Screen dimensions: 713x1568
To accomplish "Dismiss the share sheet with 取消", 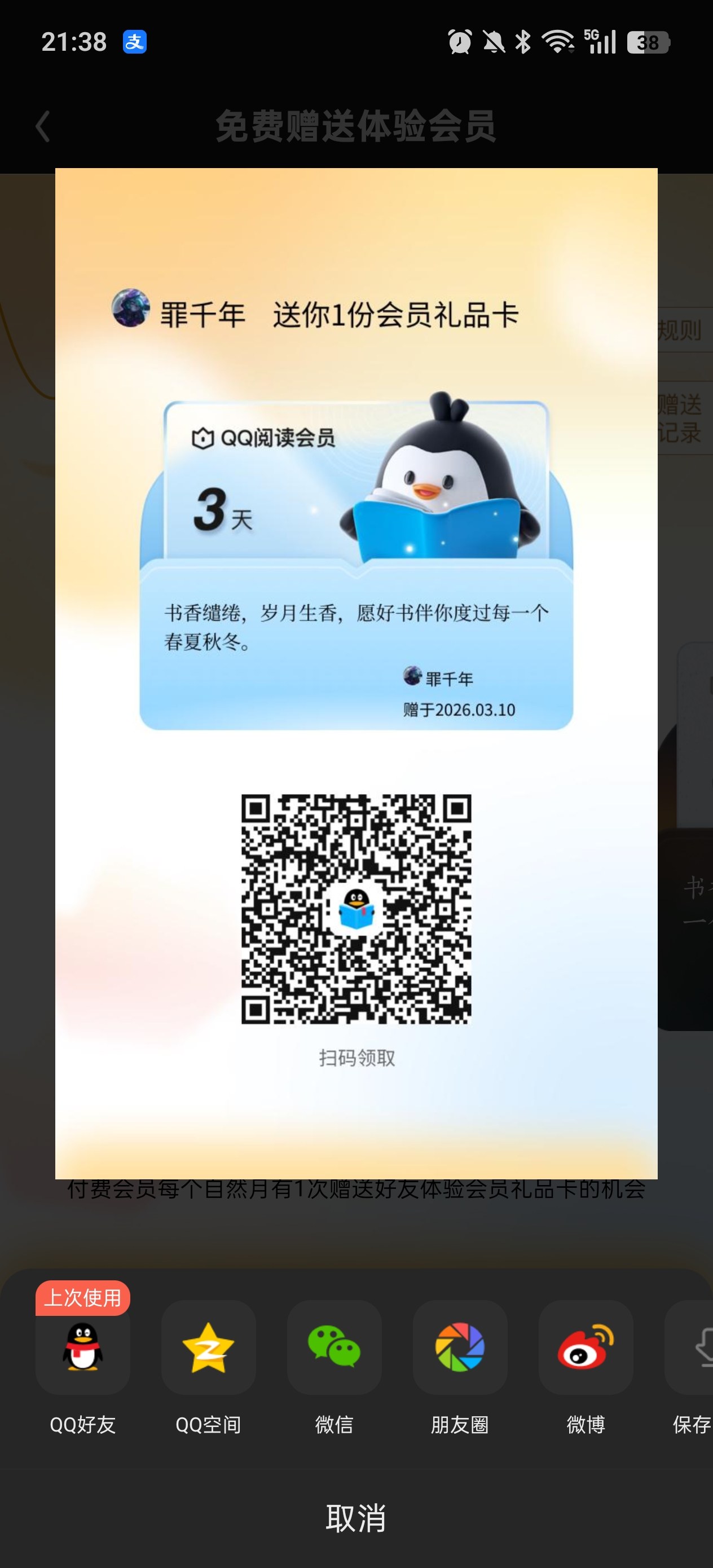I will click(356, 1517).
